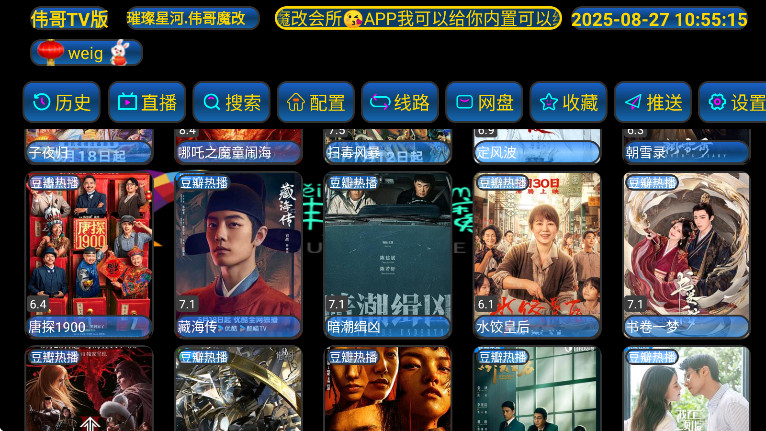Open the 配置 configuration button
Image resolution: width=766 pixels, height=431 pixels.
(x=315, y=102)
